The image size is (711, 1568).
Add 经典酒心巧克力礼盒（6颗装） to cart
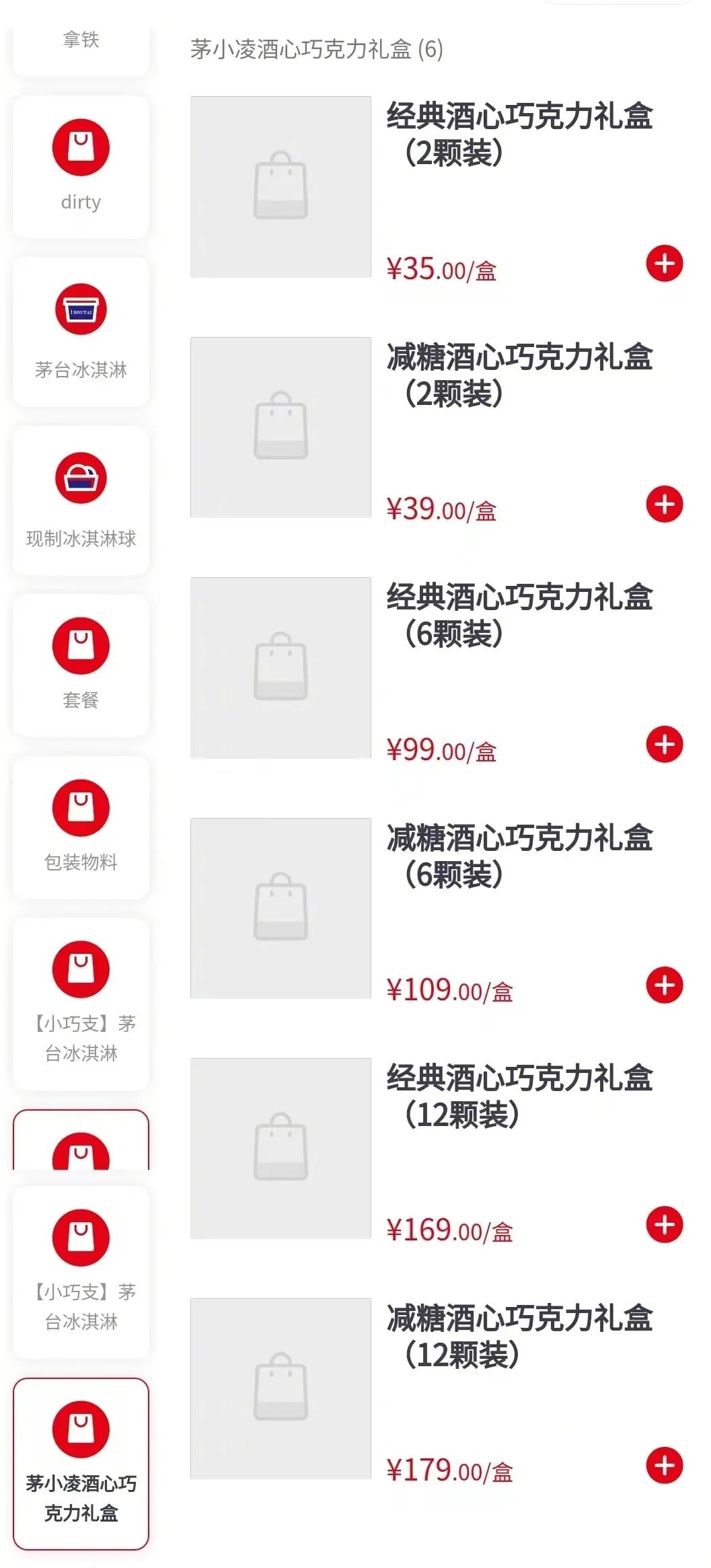tap(664, 745)
